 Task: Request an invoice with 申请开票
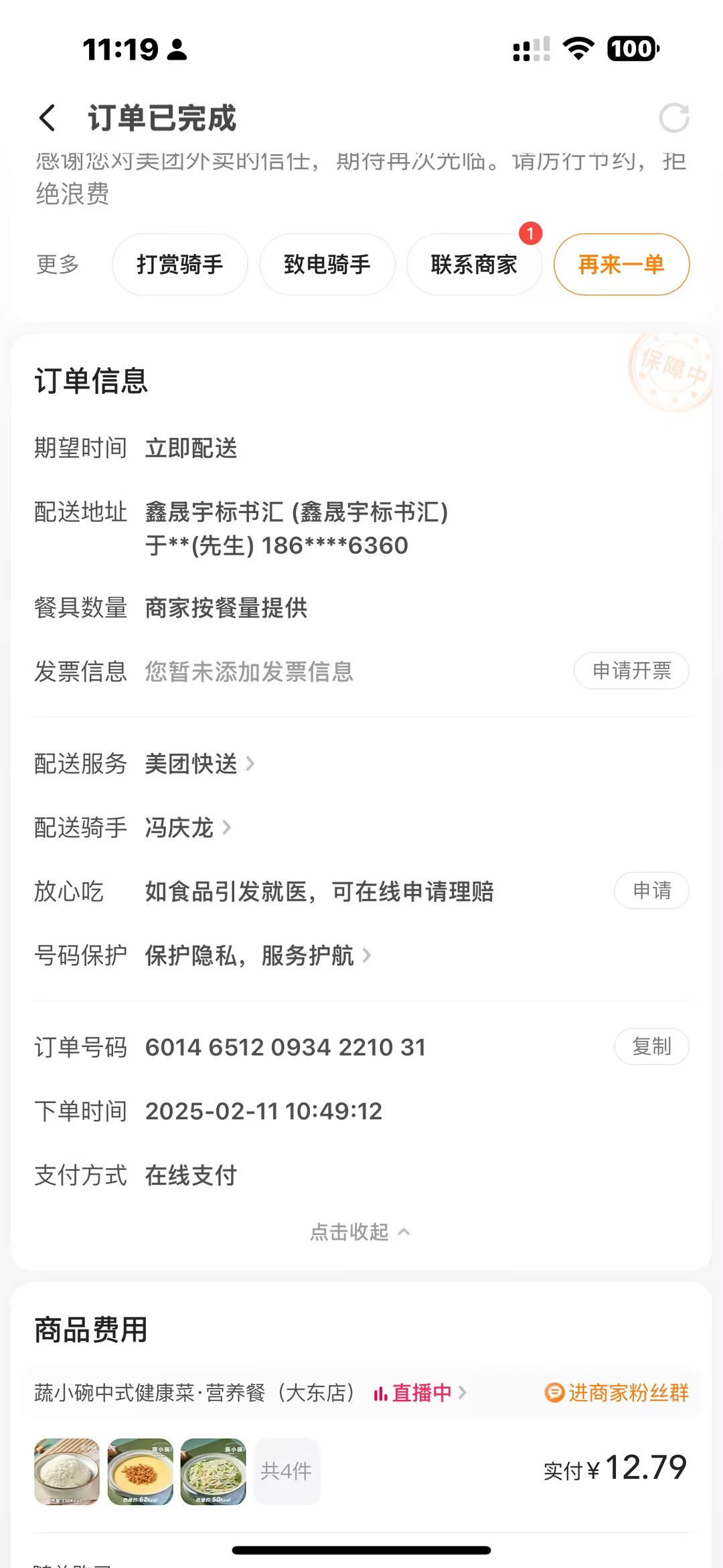[631, 670]
